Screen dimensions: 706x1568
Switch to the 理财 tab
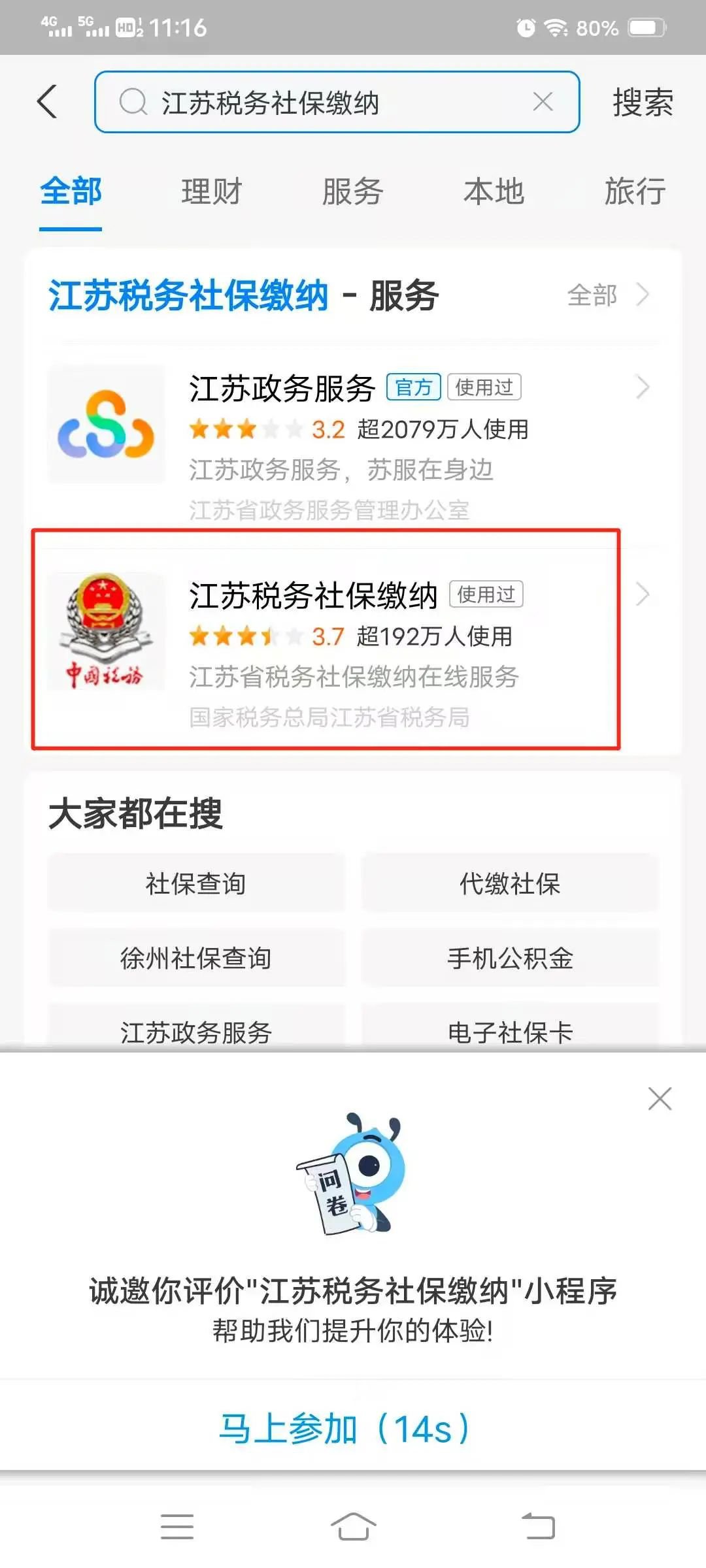[x=212, y=192]
